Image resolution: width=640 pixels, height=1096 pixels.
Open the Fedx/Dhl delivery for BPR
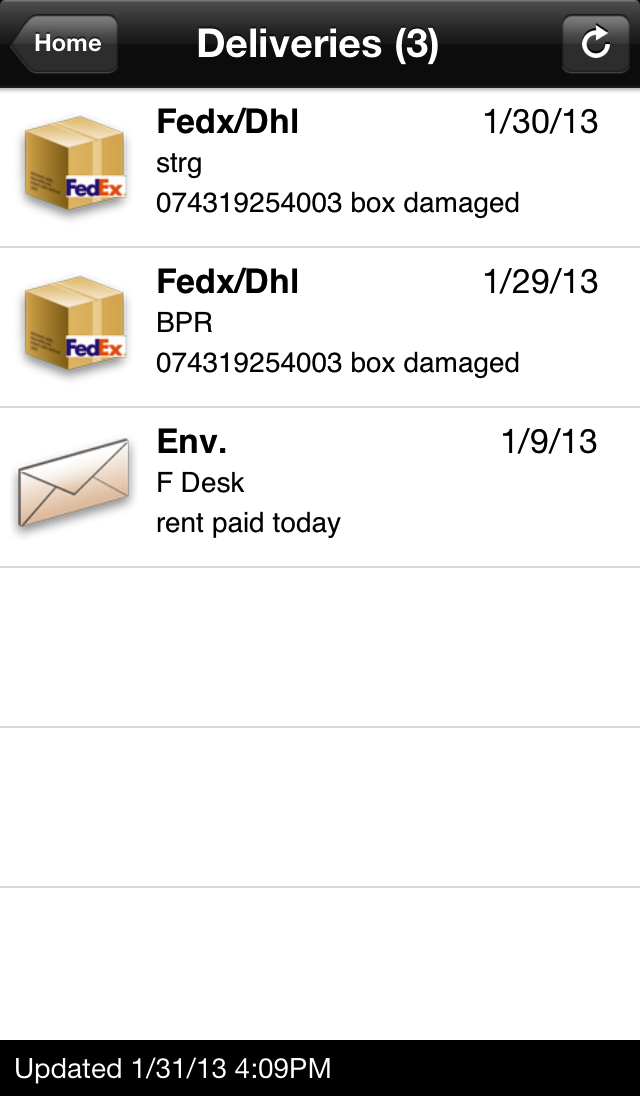point(320,327)
